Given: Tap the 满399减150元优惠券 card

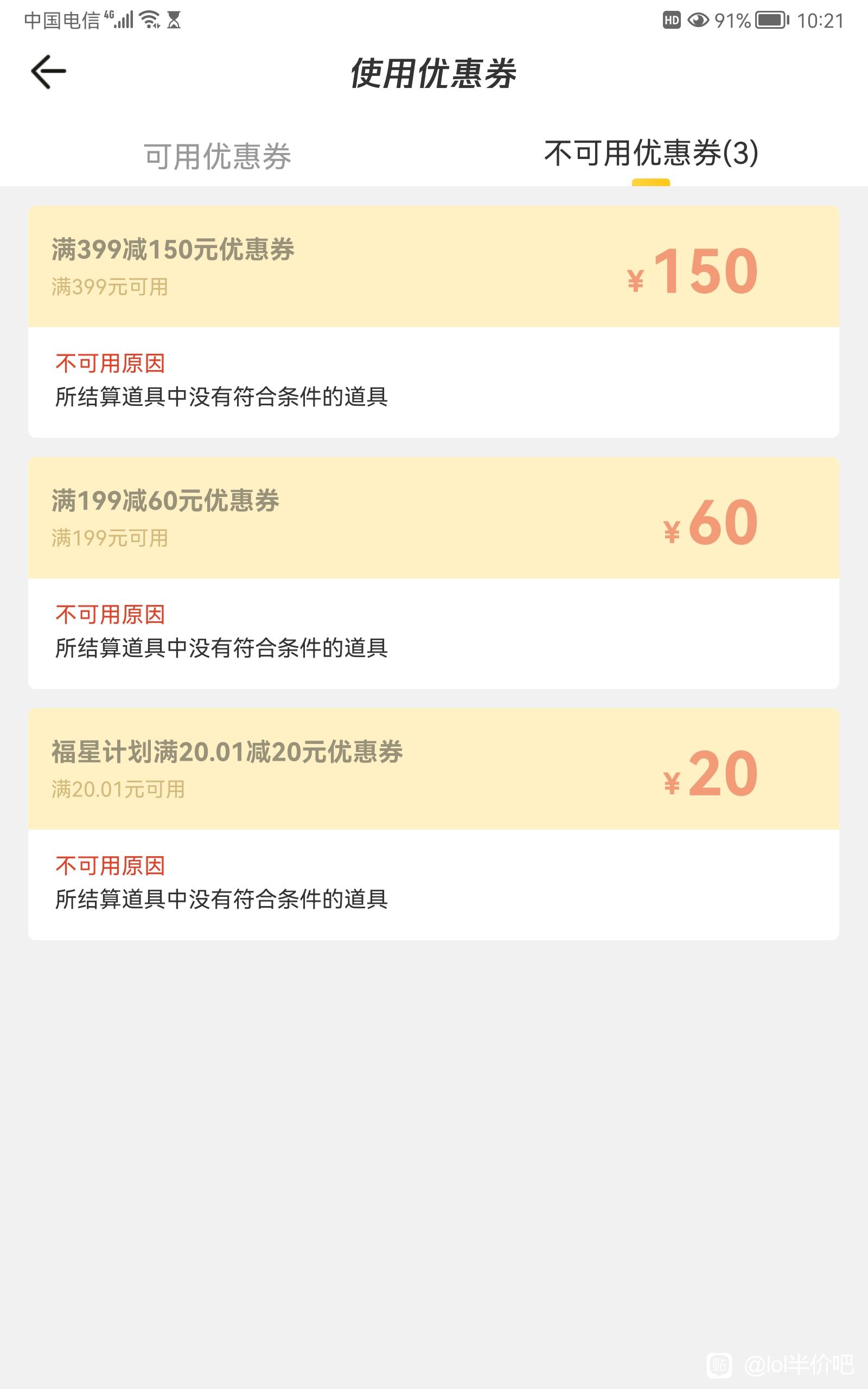Looking at the screenshot, I should pos(433,322).
